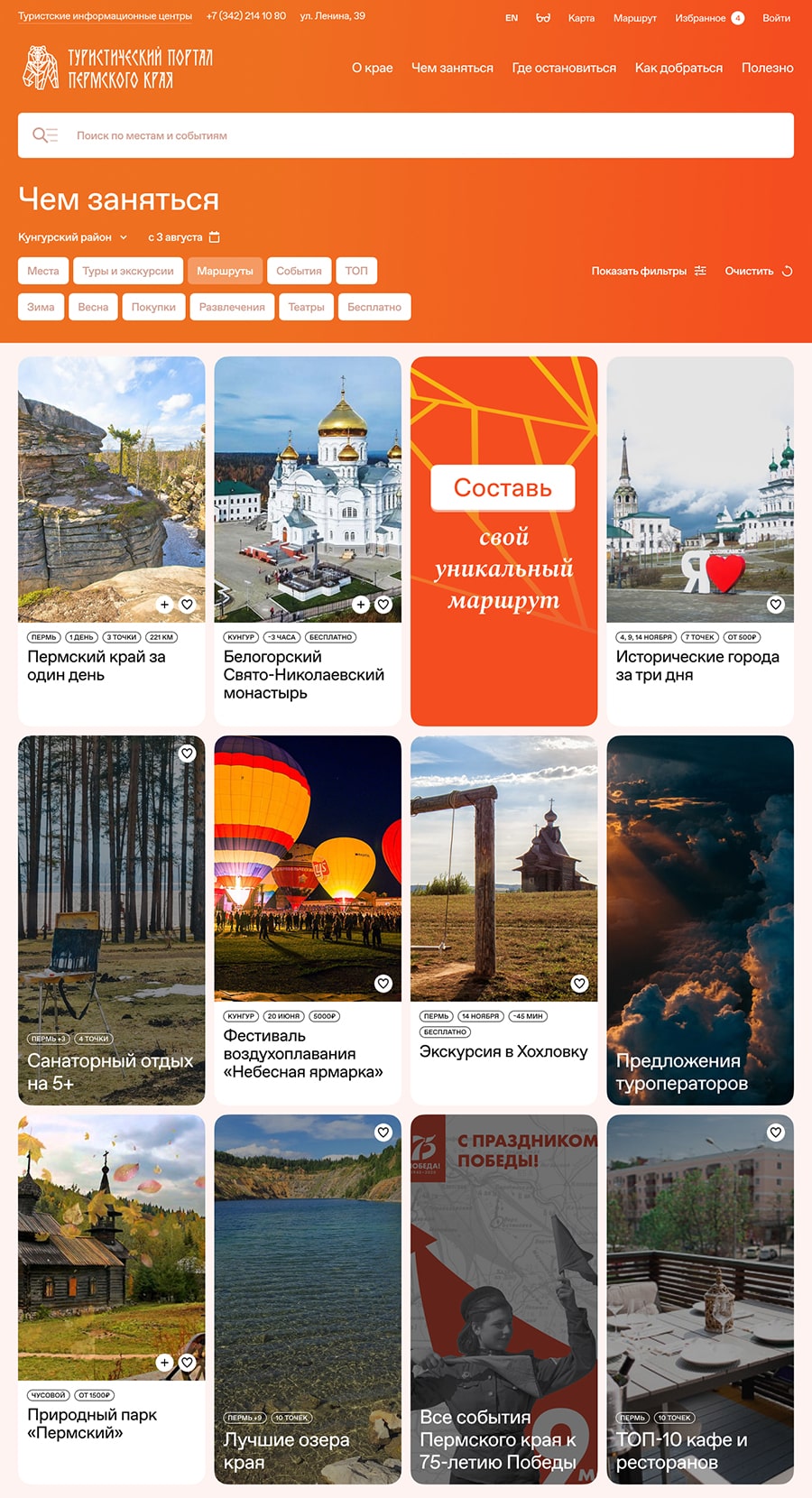This screenshot has height=1498, width=812.
Task: Filter by Бесплатно chip
Action: tap(374, 307)
